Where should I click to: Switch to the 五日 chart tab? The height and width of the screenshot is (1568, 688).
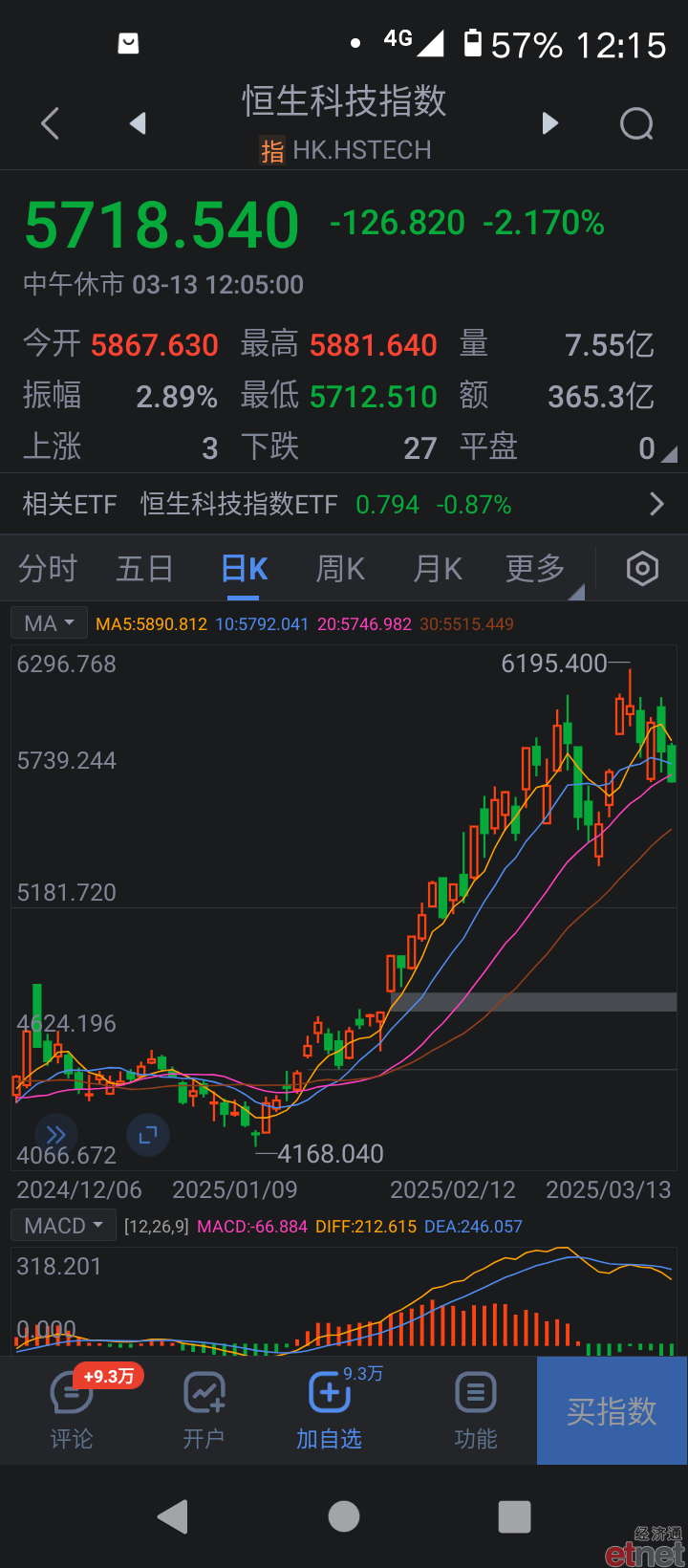click(144, 569)
